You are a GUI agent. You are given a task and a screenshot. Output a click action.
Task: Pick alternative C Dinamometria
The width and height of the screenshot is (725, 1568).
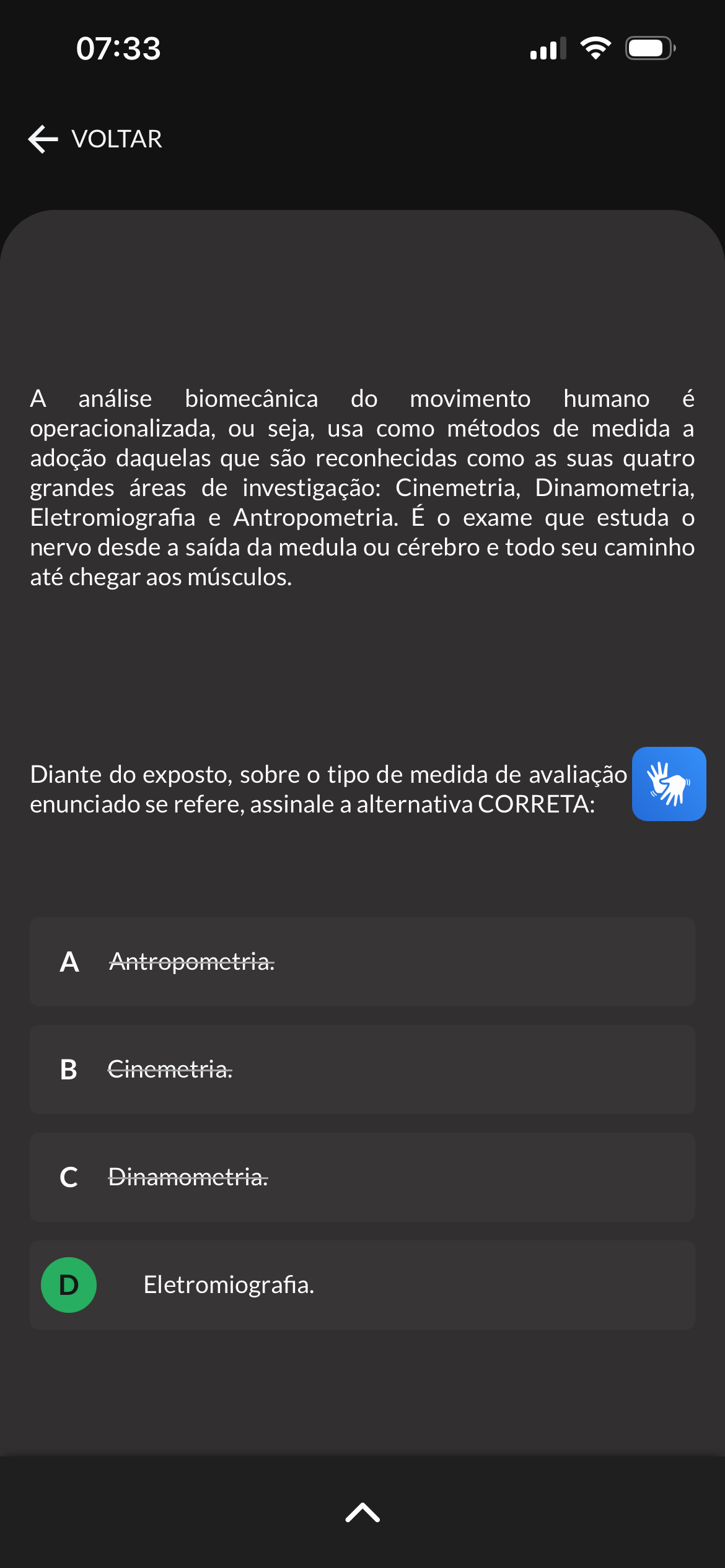362,1177
